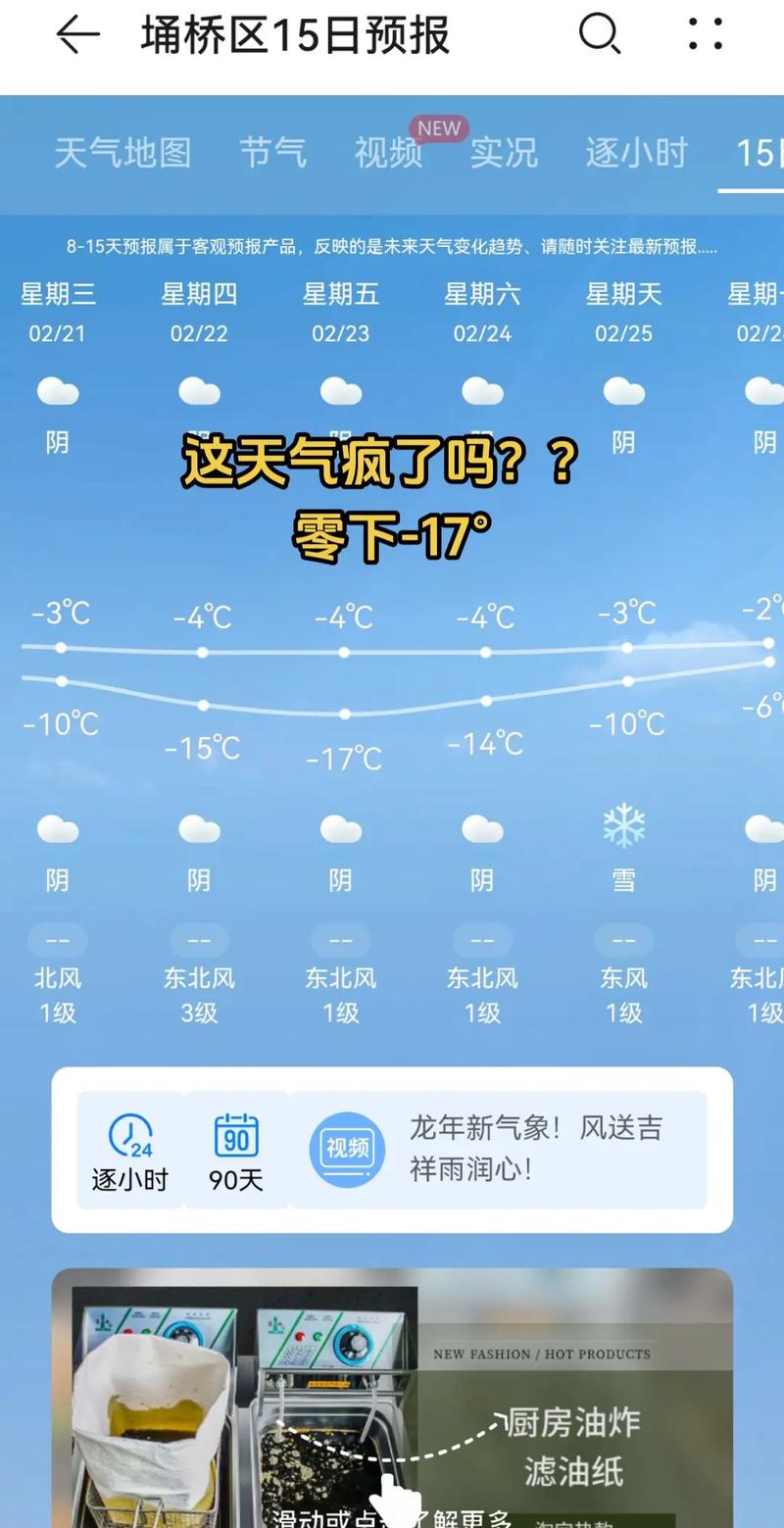Tap the blue 视频 video icon

(346, 1149)
